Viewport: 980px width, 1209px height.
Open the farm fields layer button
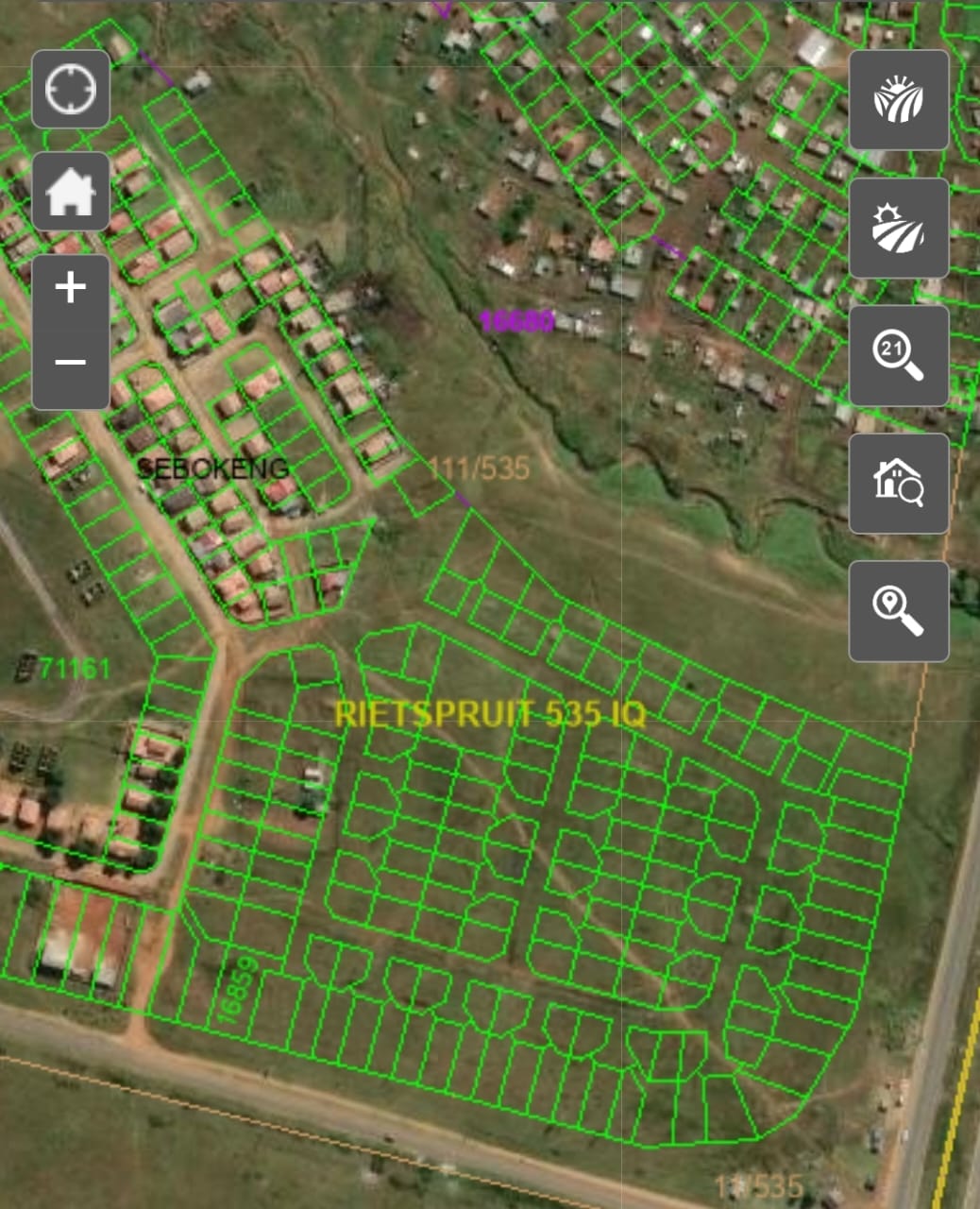point(898,100)
